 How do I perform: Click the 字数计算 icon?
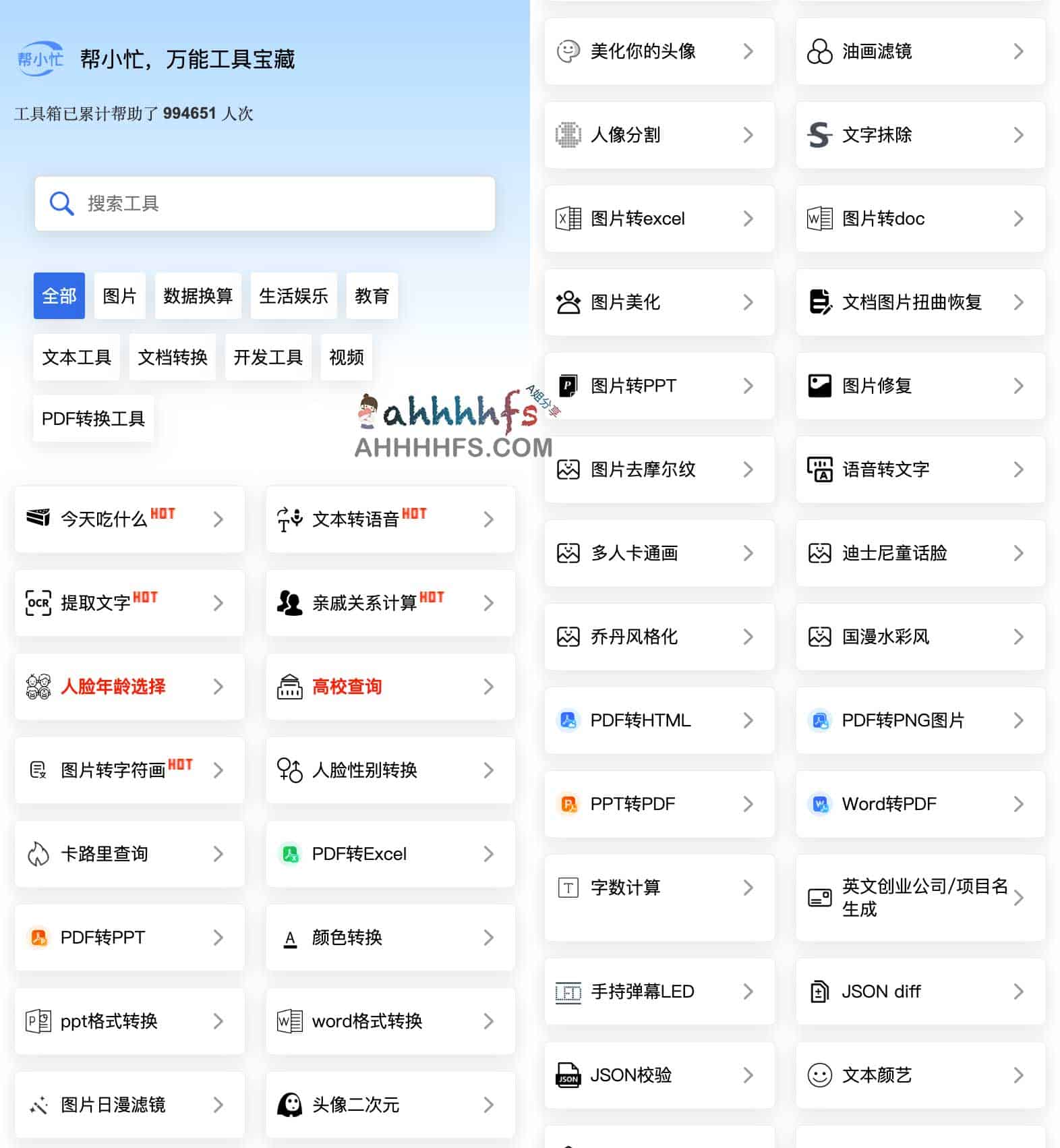[x=567, y=888]
